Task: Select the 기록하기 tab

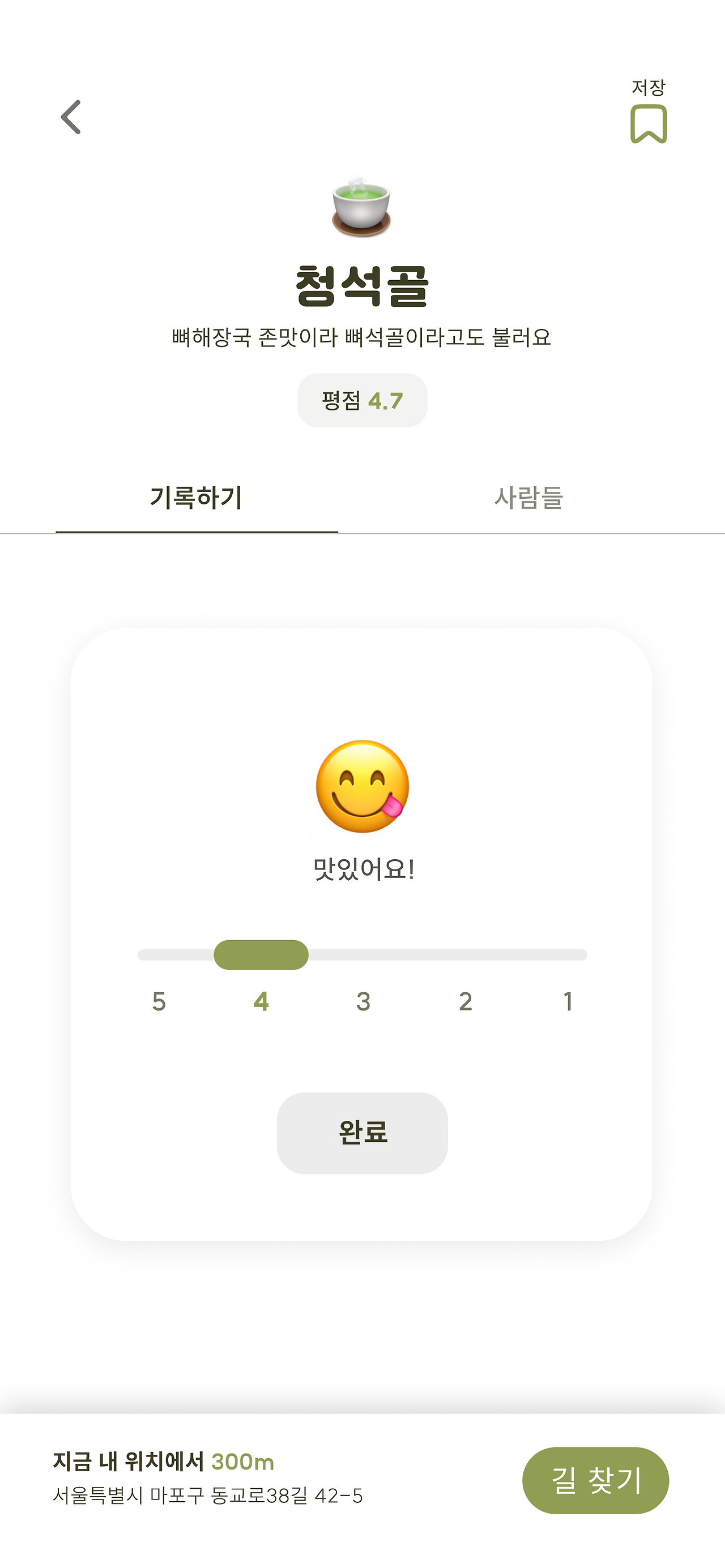Action: coord(196,498)
